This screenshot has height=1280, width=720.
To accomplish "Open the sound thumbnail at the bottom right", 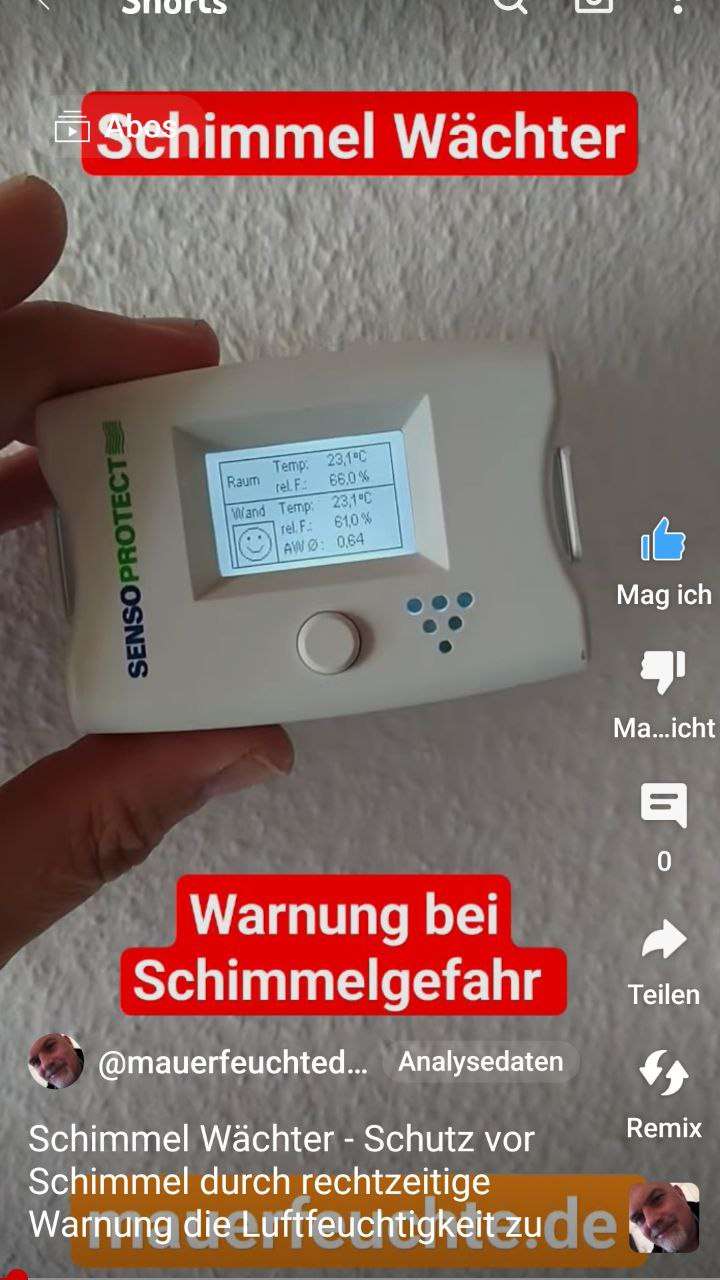I will coord(664,1217).
